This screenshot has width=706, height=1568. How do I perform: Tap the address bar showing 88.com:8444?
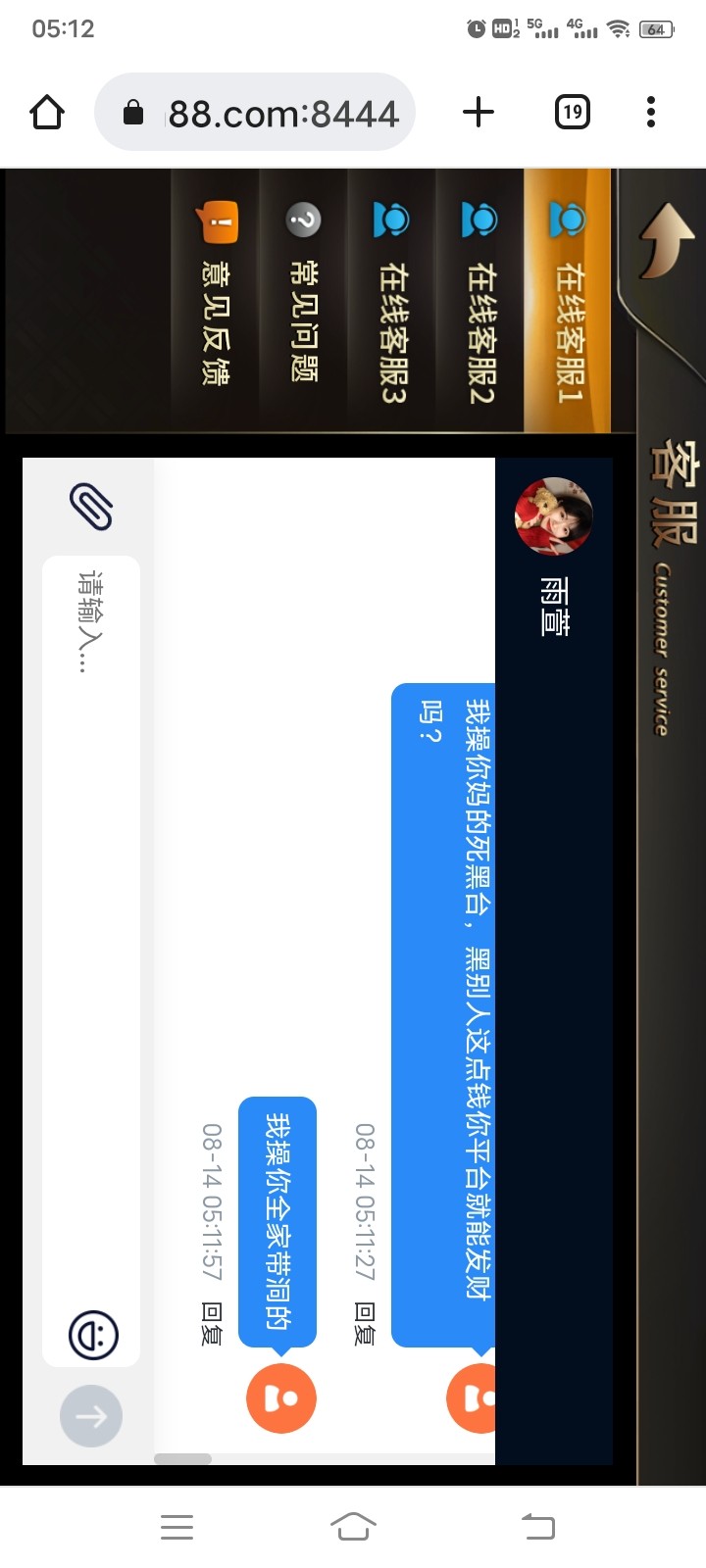coord(257,113)
